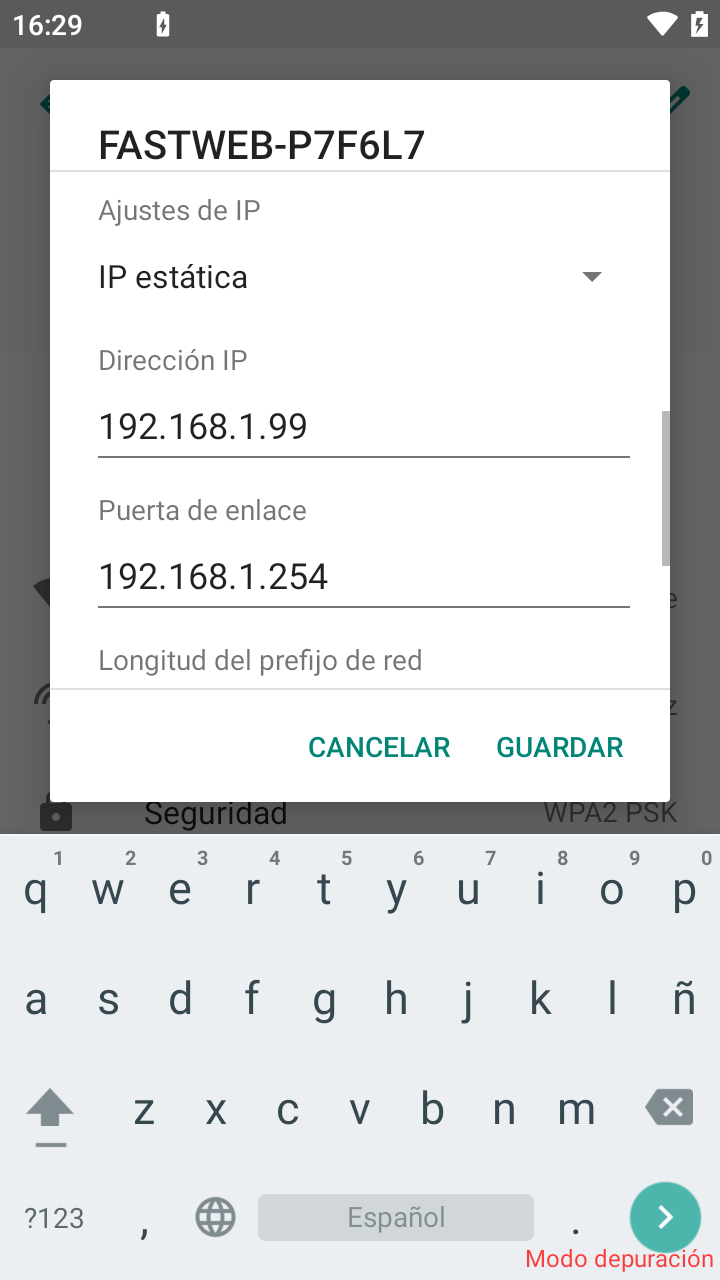Screen dimensions: 720x1280
Task: Tap the ñ key on the keyboard
Action: click(x=683, y=997)
